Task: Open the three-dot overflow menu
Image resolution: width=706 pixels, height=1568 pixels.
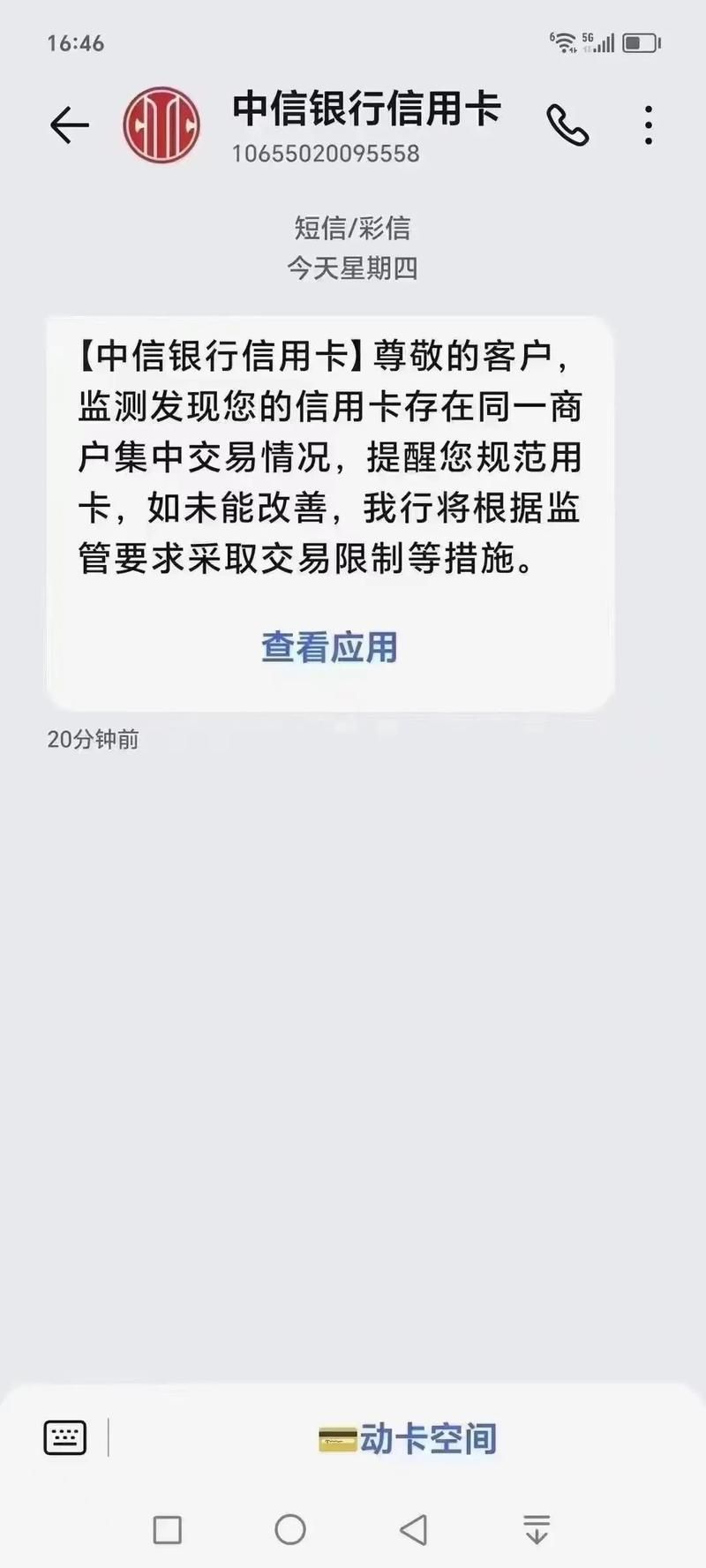Action: coord(649,124)
